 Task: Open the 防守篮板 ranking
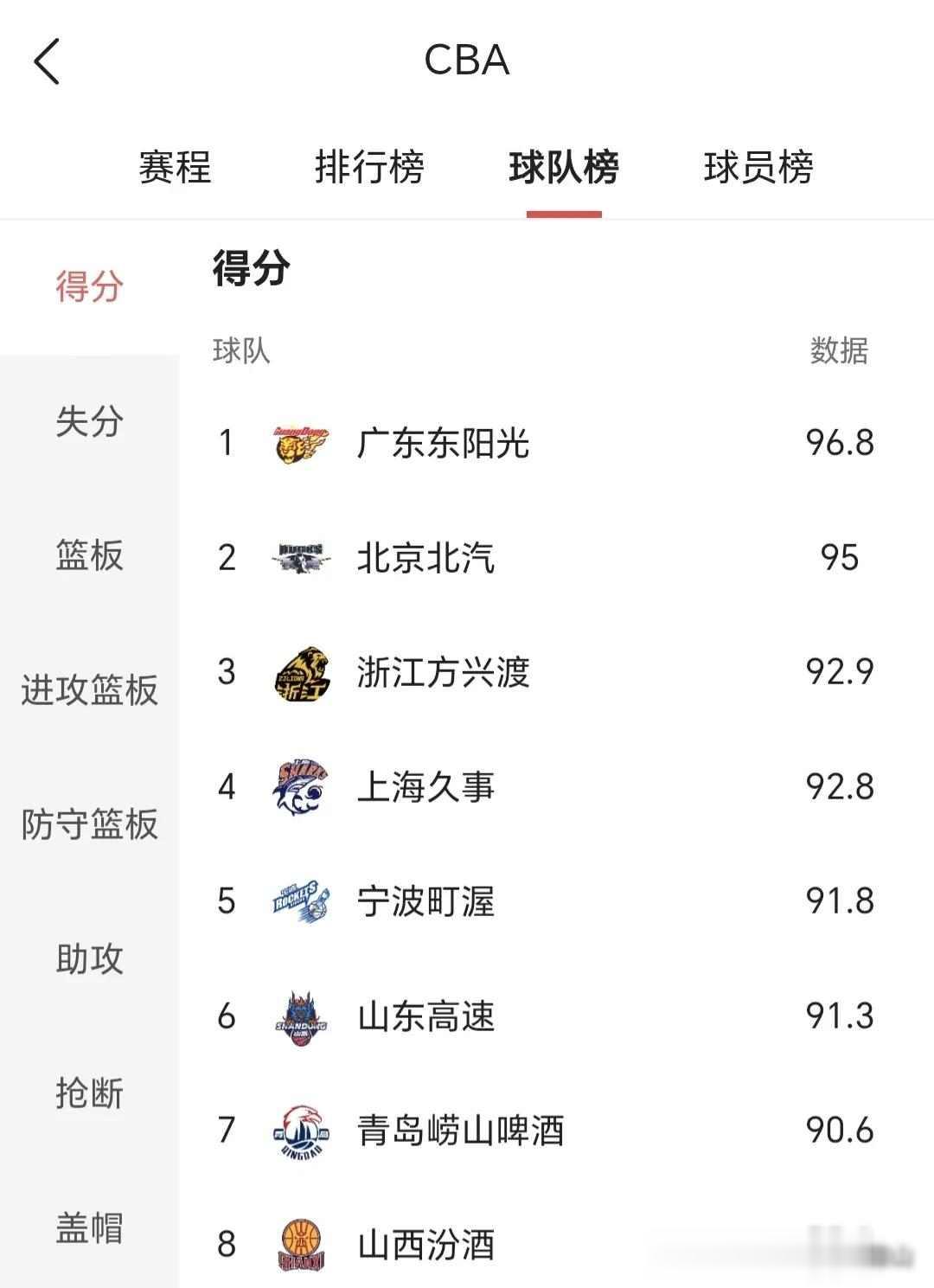[x=89, y=824]
